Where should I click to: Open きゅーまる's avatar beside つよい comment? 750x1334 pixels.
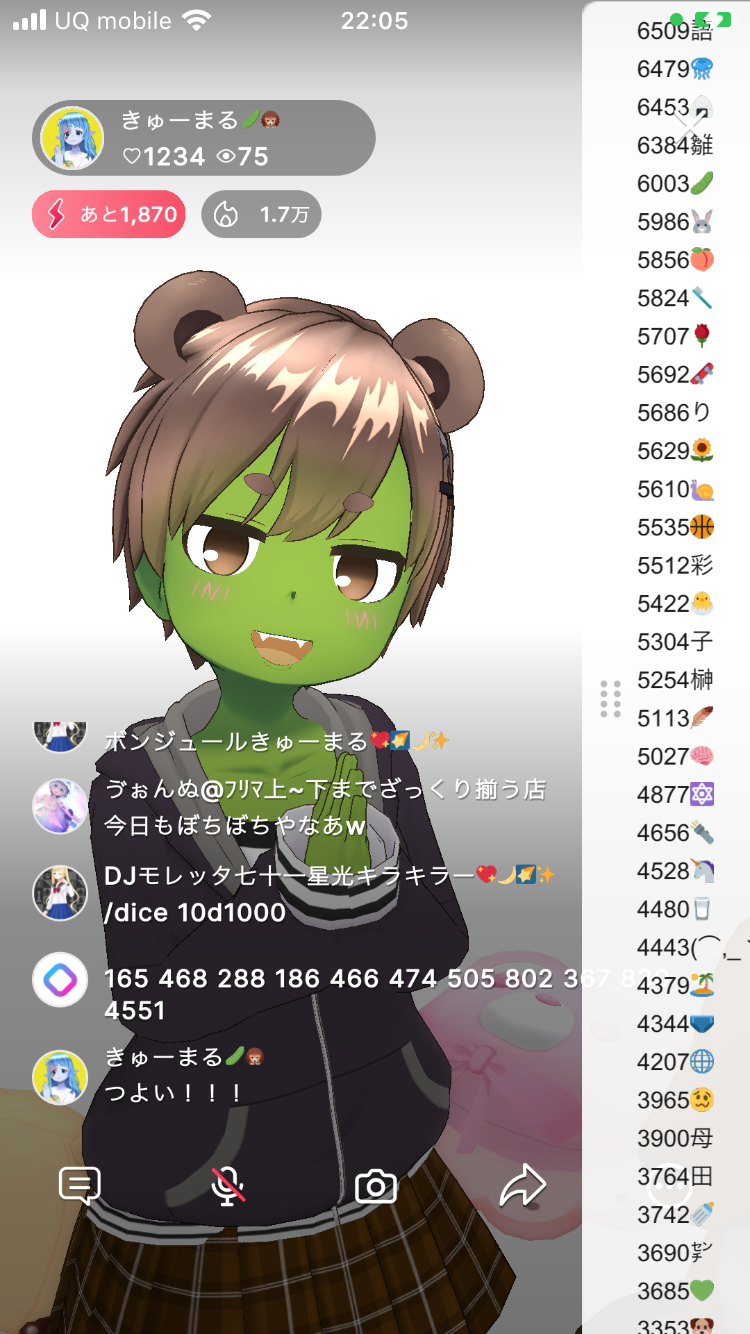coord(60,1077)
